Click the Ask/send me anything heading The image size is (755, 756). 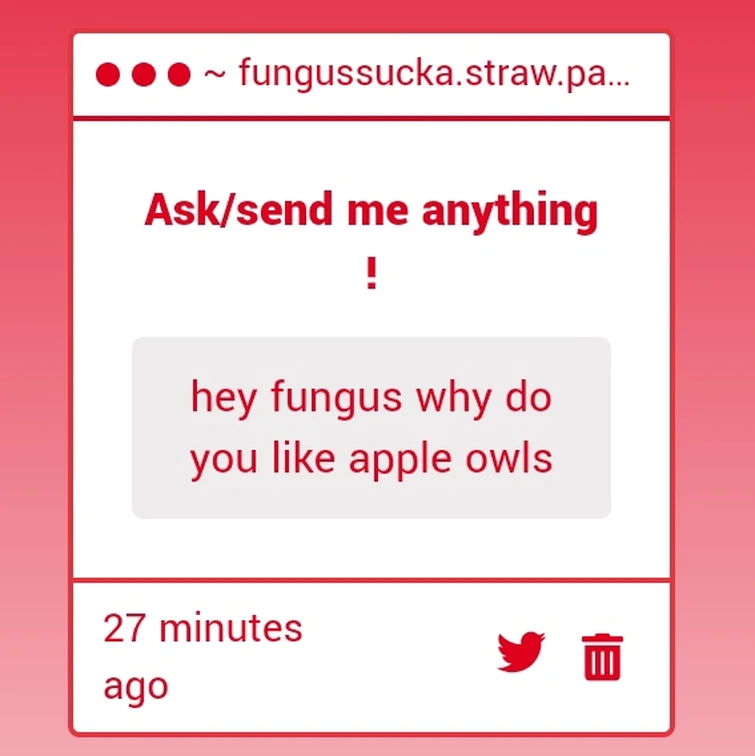tap(372, 210)
